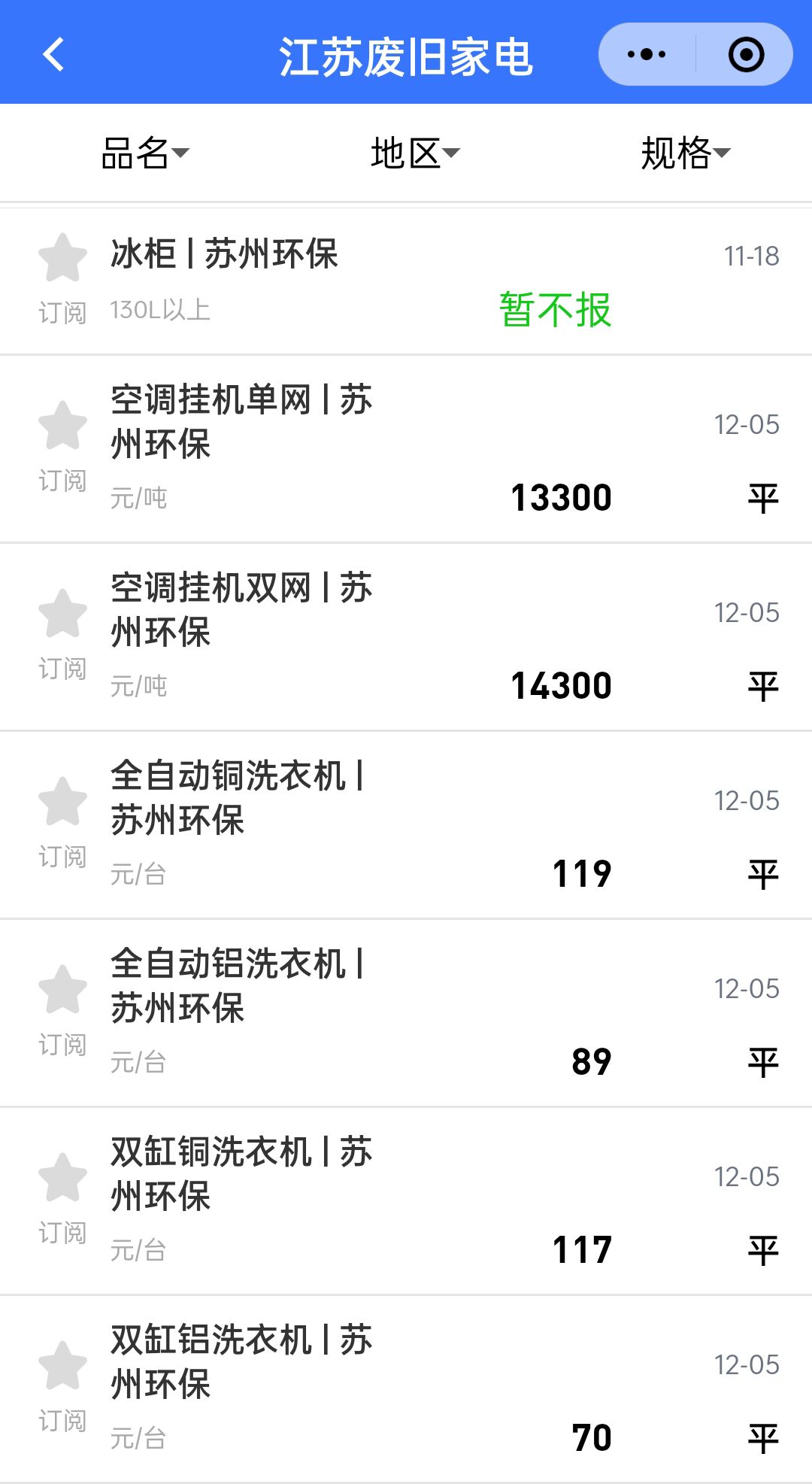Open the mini program three-dot menu
812x1484 pixels.
pyautogui.click(x=647, y=54)
